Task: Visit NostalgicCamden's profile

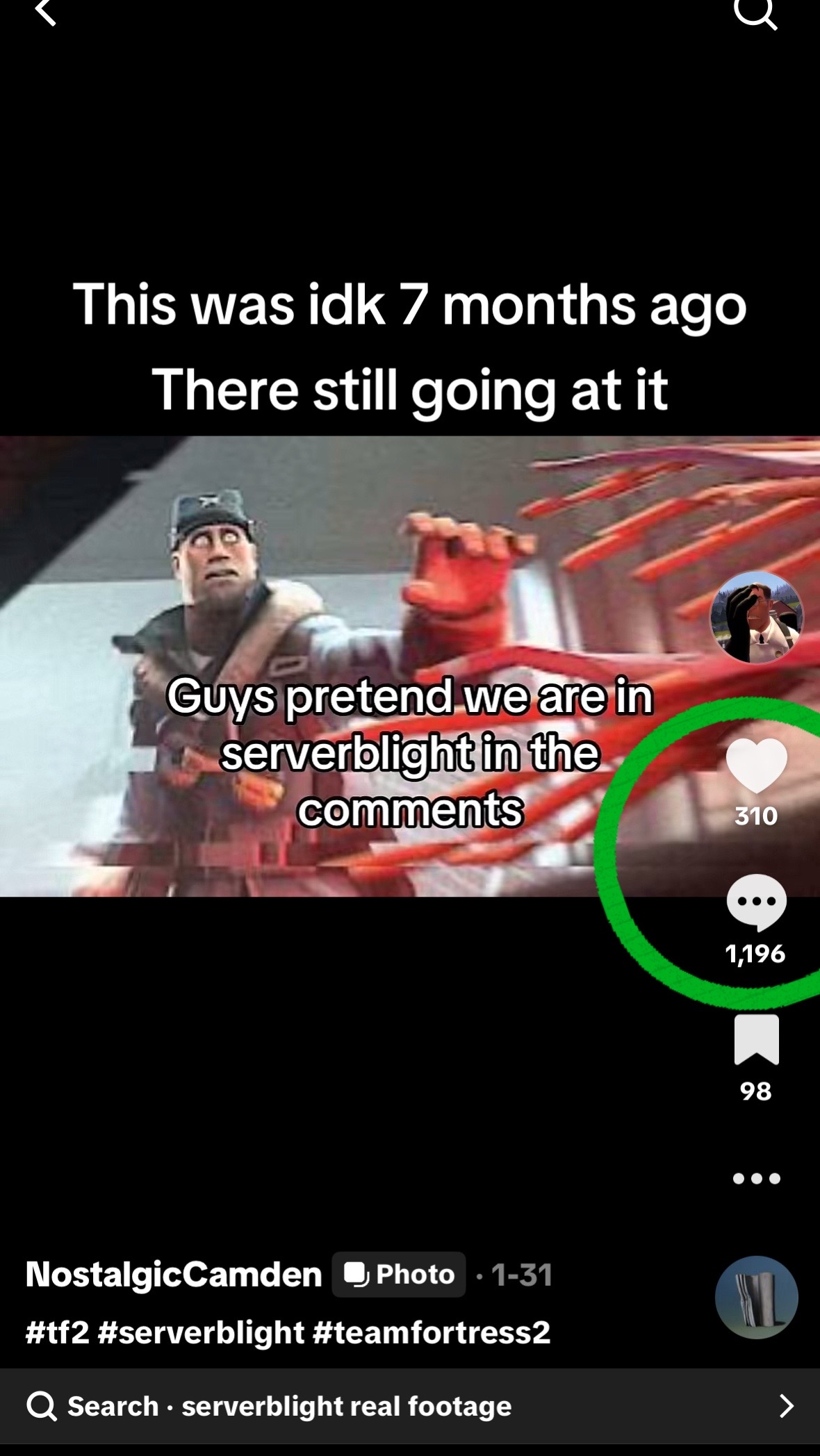Action: (174, 1274)
